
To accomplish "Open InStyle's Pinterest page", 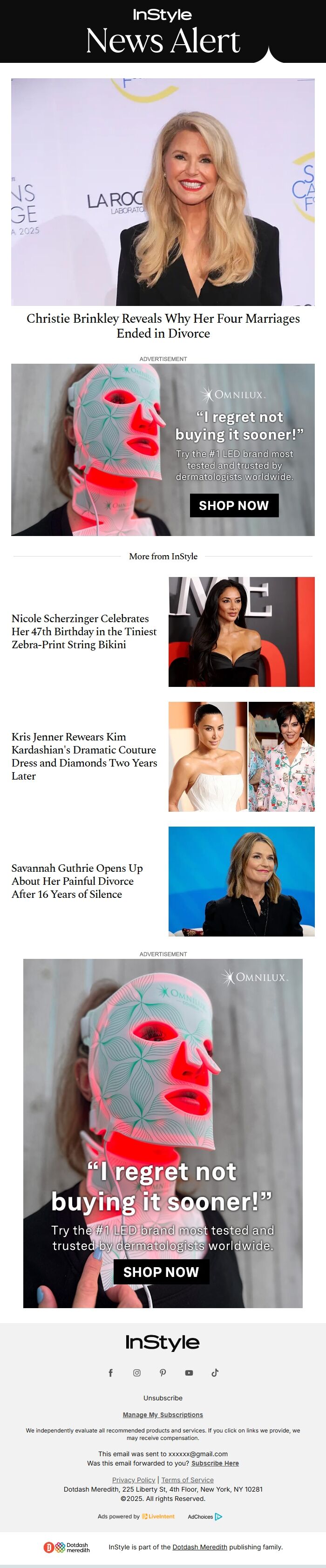I will click(163, 1372).
